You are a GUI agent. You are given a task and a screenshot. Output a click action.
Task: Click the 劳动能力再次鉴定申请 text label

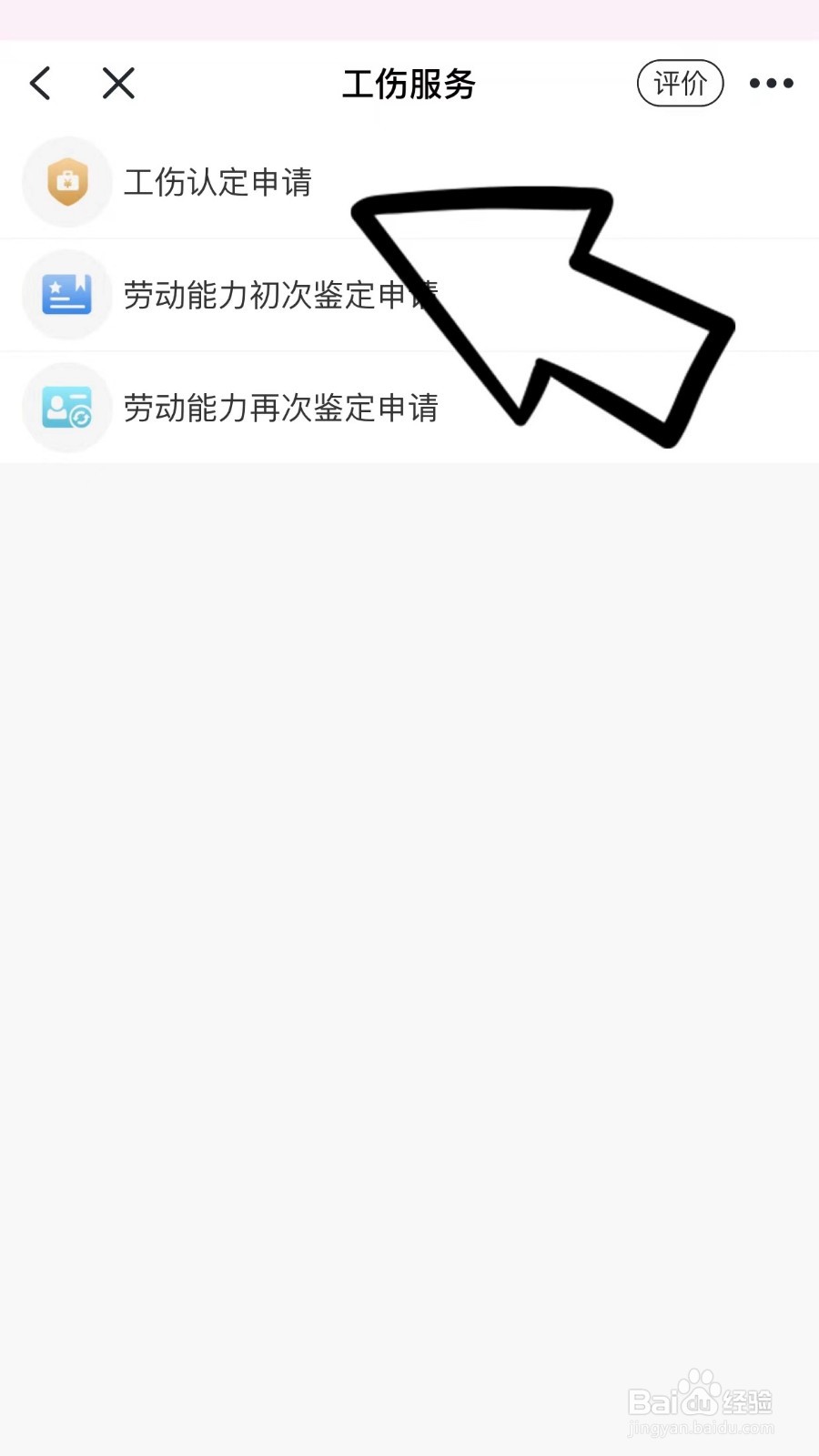point(282,407)
